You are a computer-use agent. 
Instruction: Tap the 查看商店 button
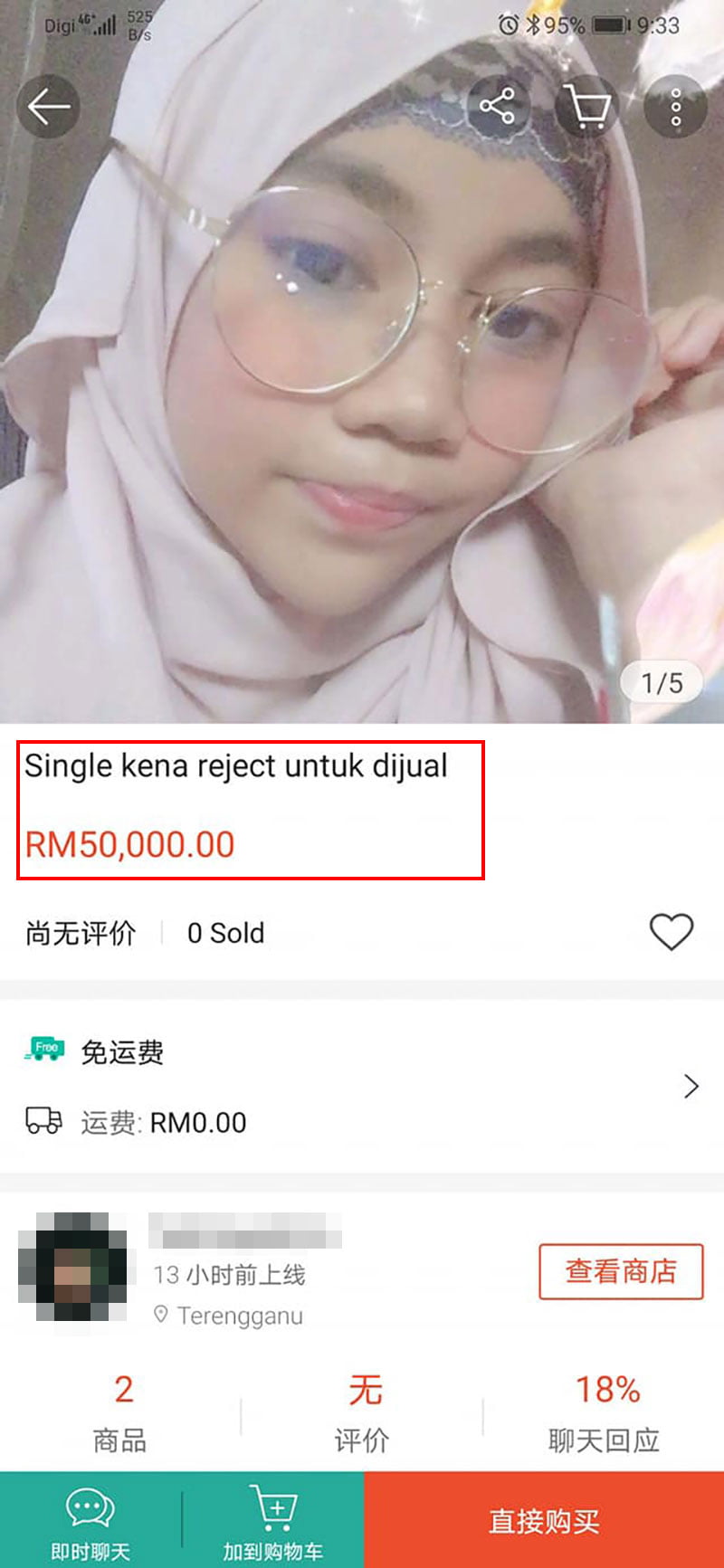pos(621,1271)
